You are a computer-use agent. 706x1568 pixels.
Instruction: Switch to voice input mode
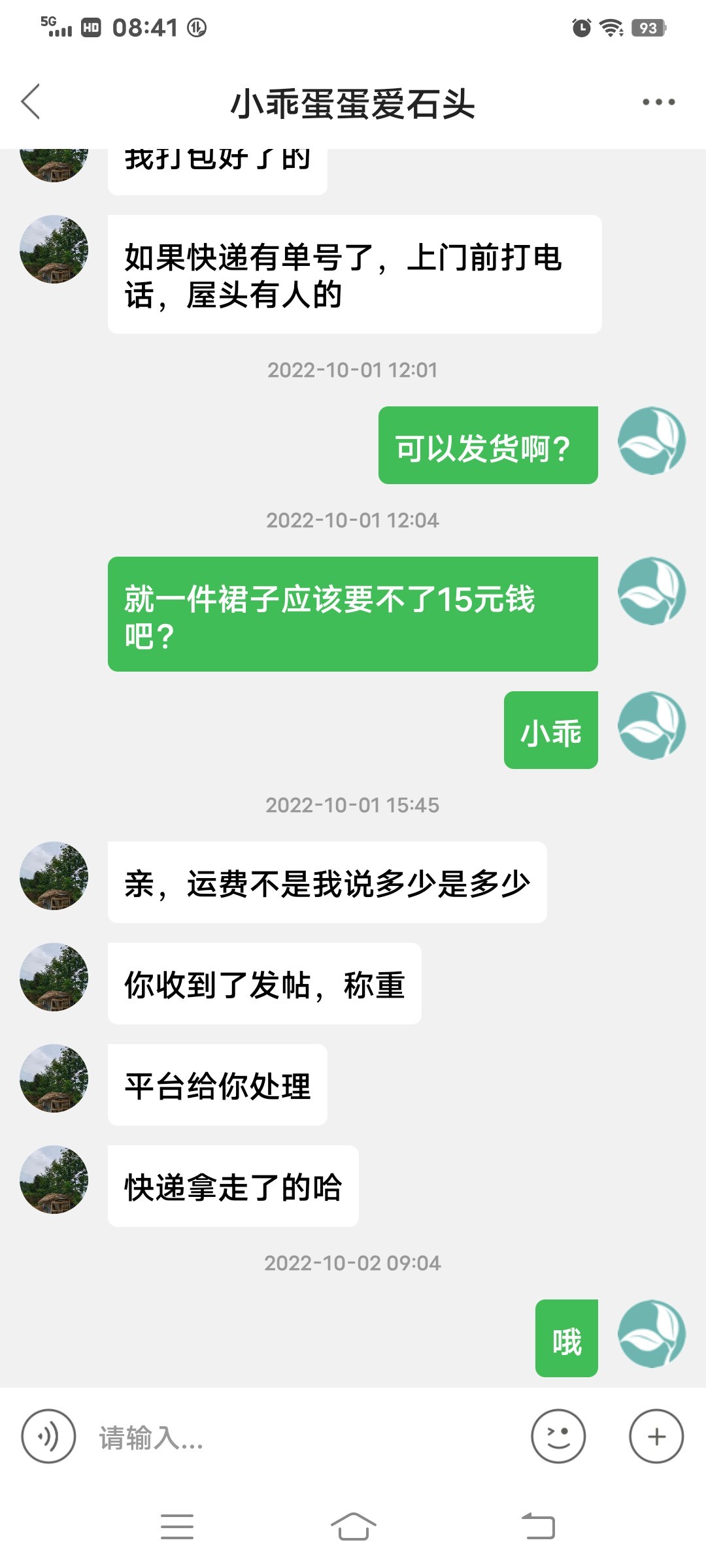[x=48, y=1437]
